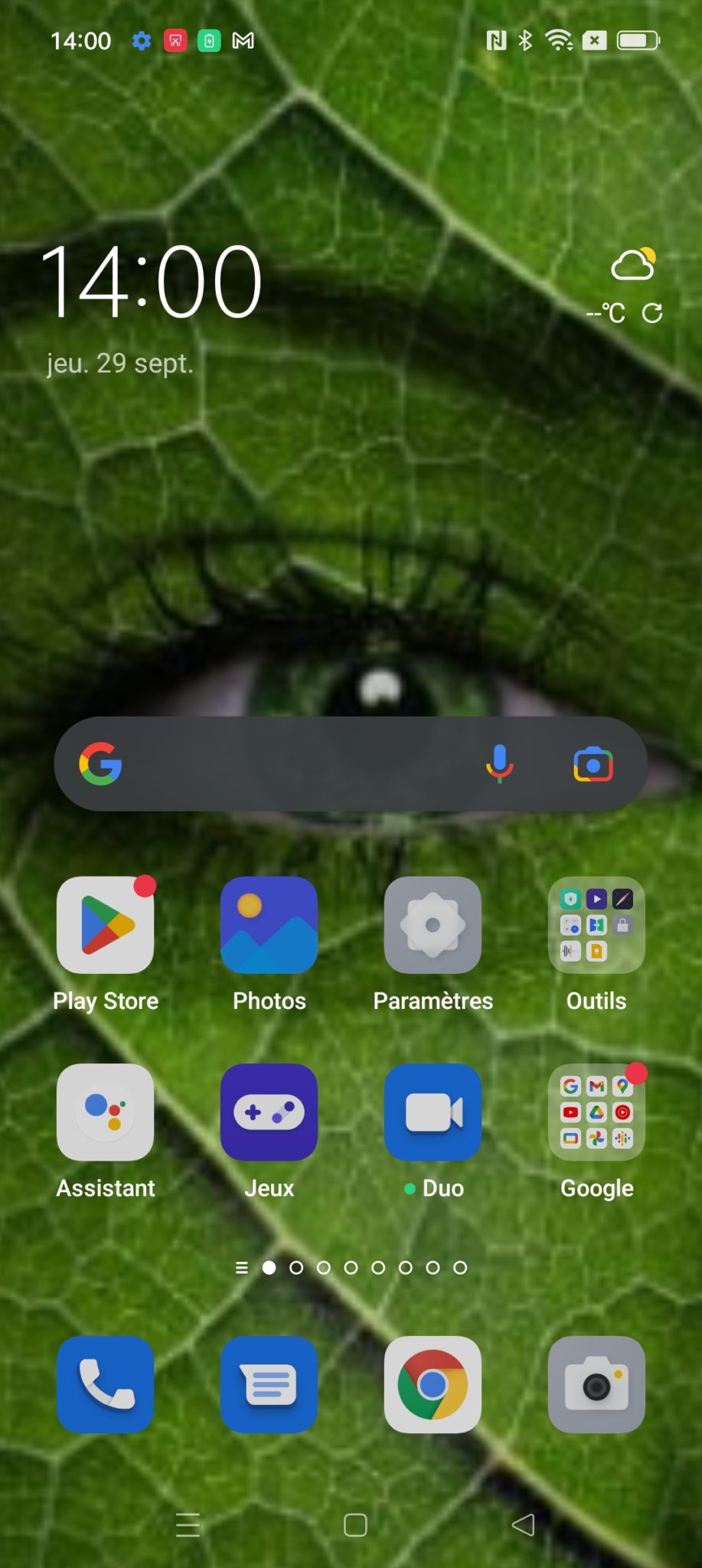Start the Duo video call app
Screen dimensions: 702x1568
point(433,1112)
